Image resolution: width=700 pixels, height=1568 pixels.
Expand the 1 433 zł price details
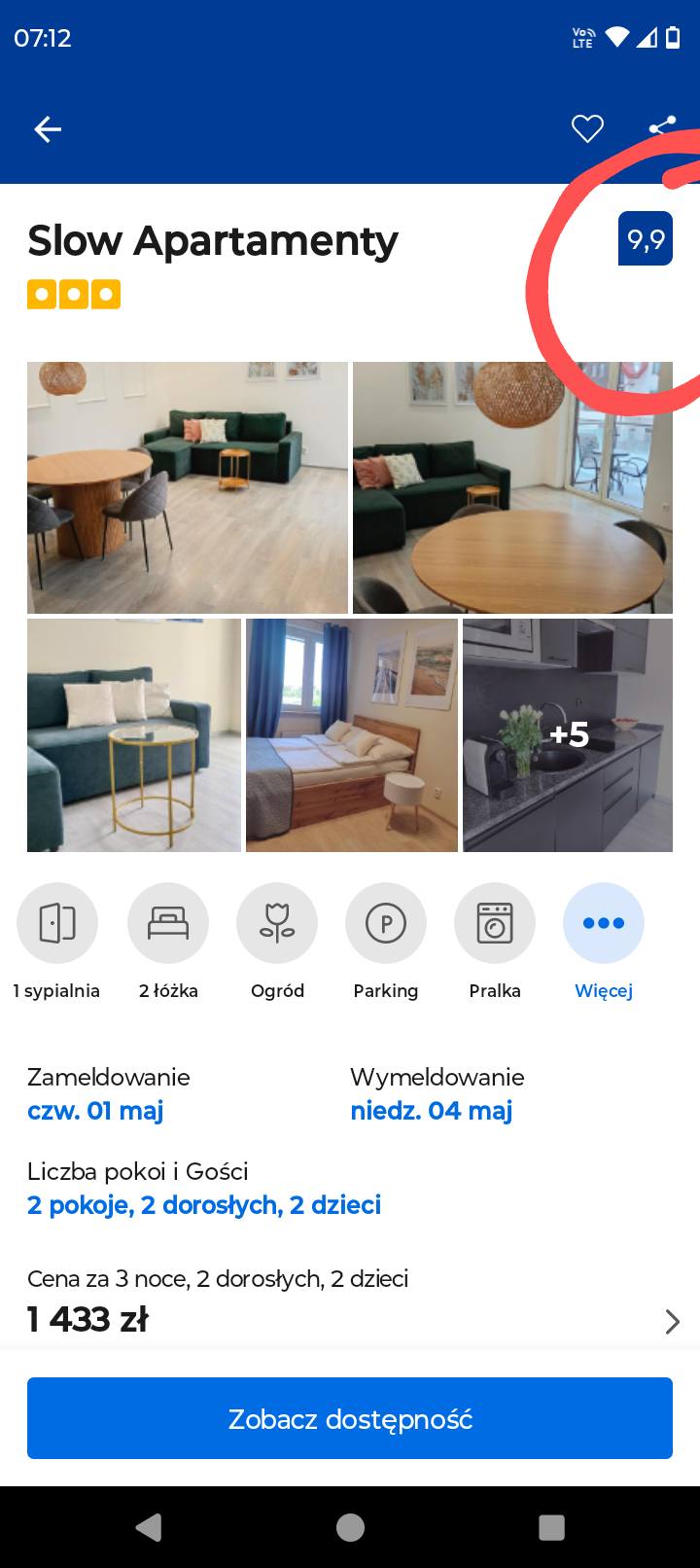click(x=671, y=1321)
